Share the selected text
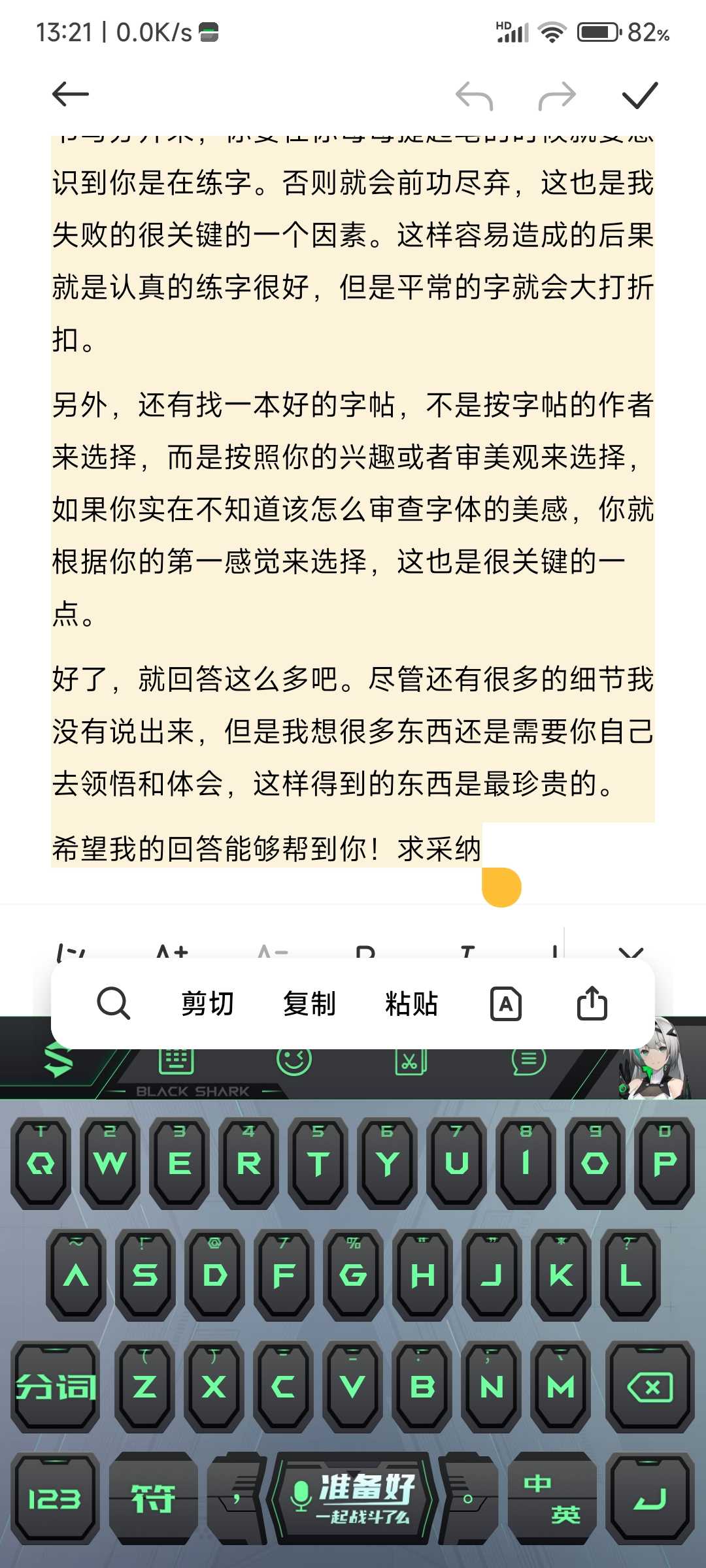 [x=592, y=1003]
